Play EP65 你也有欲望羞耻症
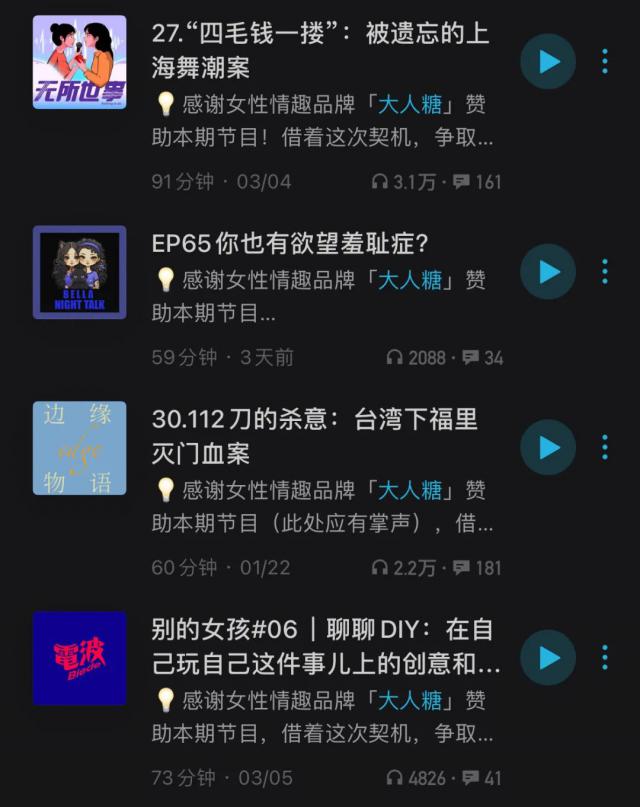640x807 pixels. click(x=548, y=272)
